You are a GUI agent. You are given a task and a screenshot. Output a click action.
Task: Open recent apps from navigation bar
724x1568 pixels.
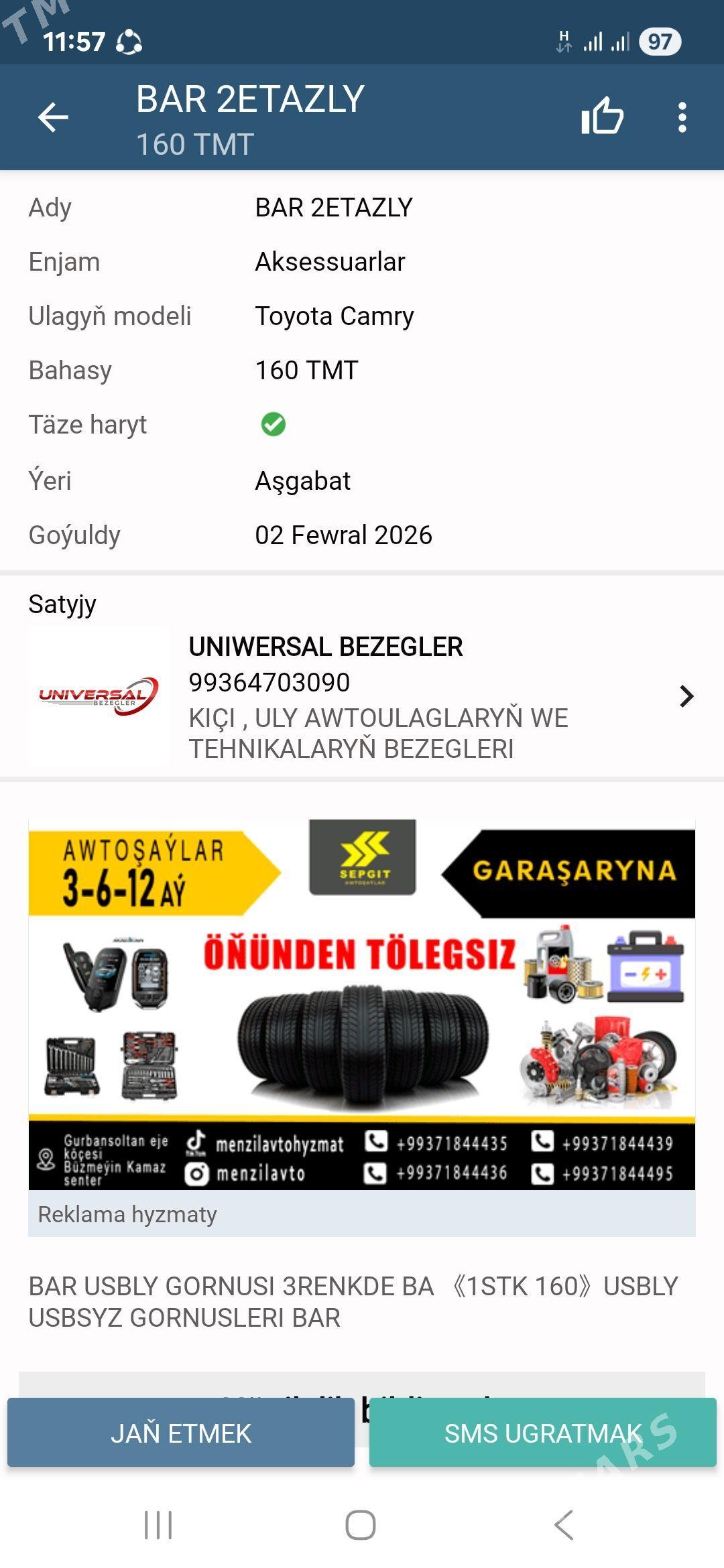[x=159, y=1524]
